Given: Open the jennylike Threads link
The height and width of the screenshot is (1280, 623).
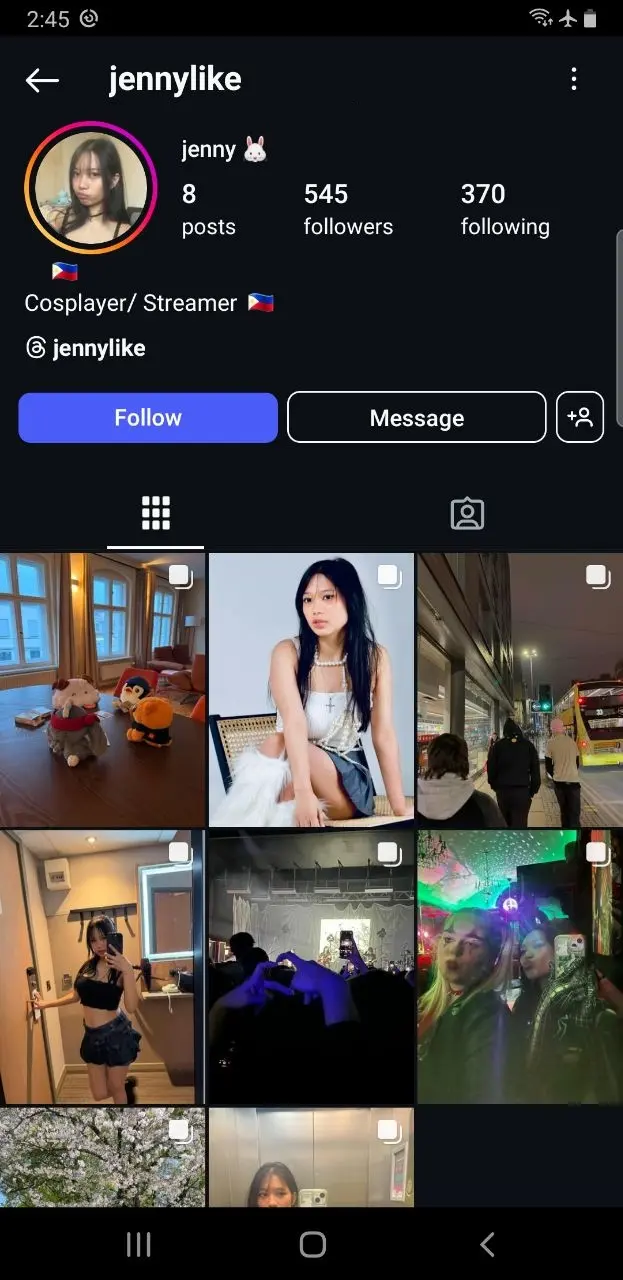Looking at the screenshot, I should (x=86, y=348).
